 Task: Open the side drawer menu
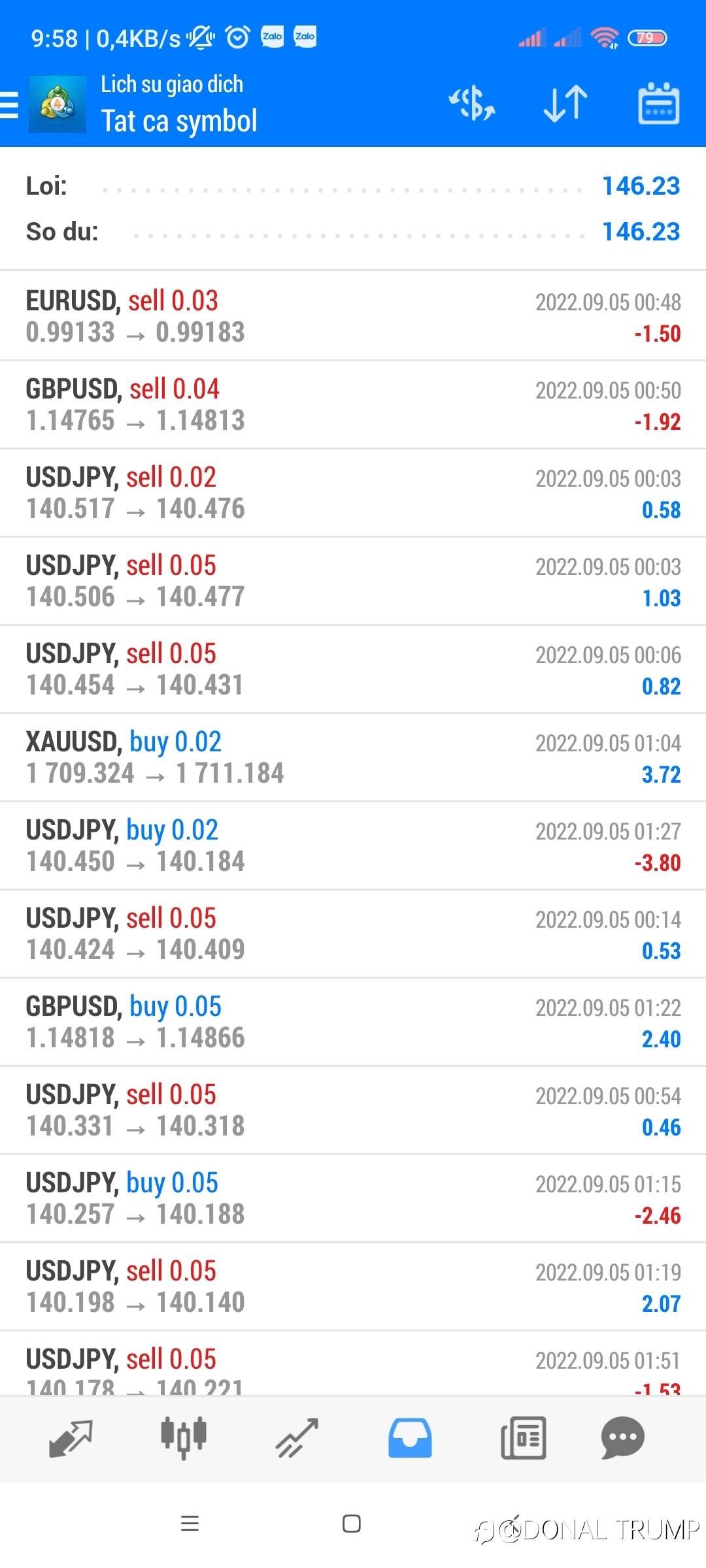(10, 105)
